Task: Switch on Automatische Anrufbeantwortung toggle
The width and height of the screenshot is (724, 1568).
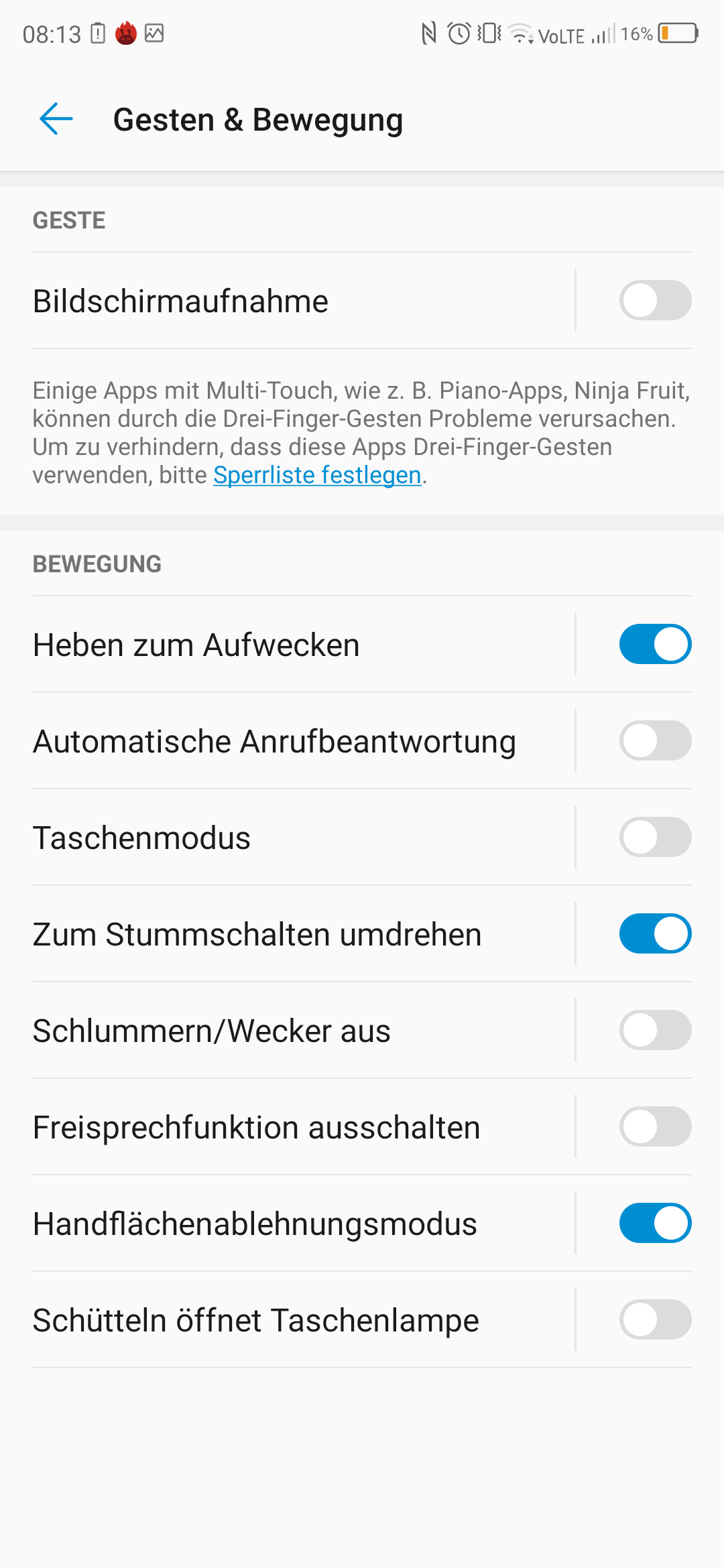Action: point(655,740)
